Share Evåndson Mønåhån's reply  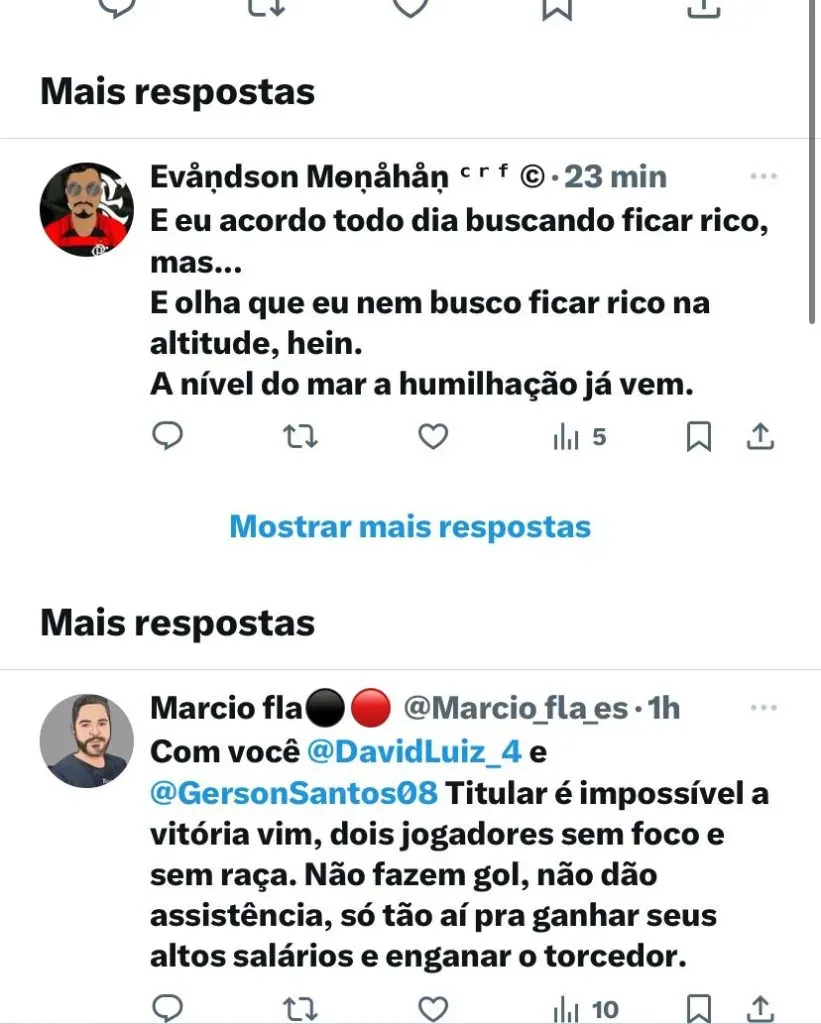pyautogui.click(x=759, y=437)
